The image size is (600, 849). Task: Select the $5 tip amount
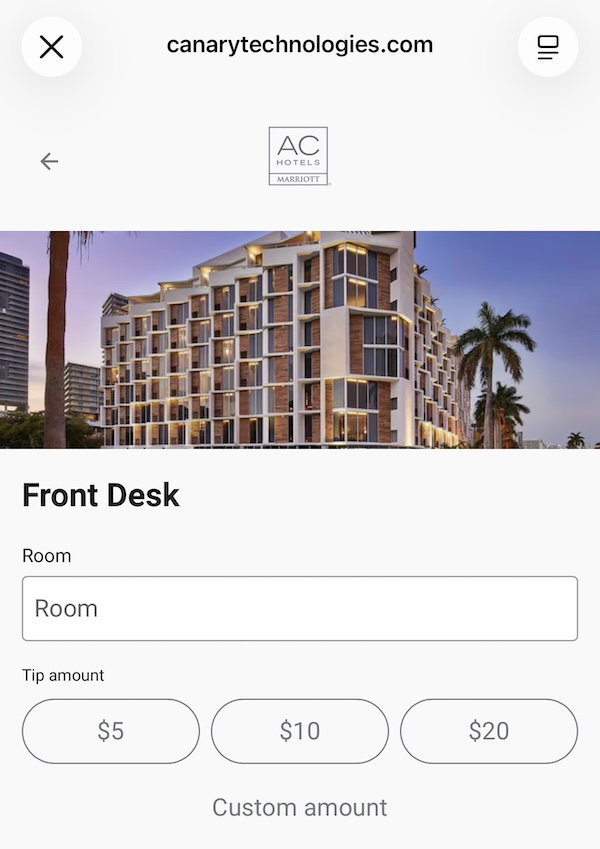coord(111,731)
